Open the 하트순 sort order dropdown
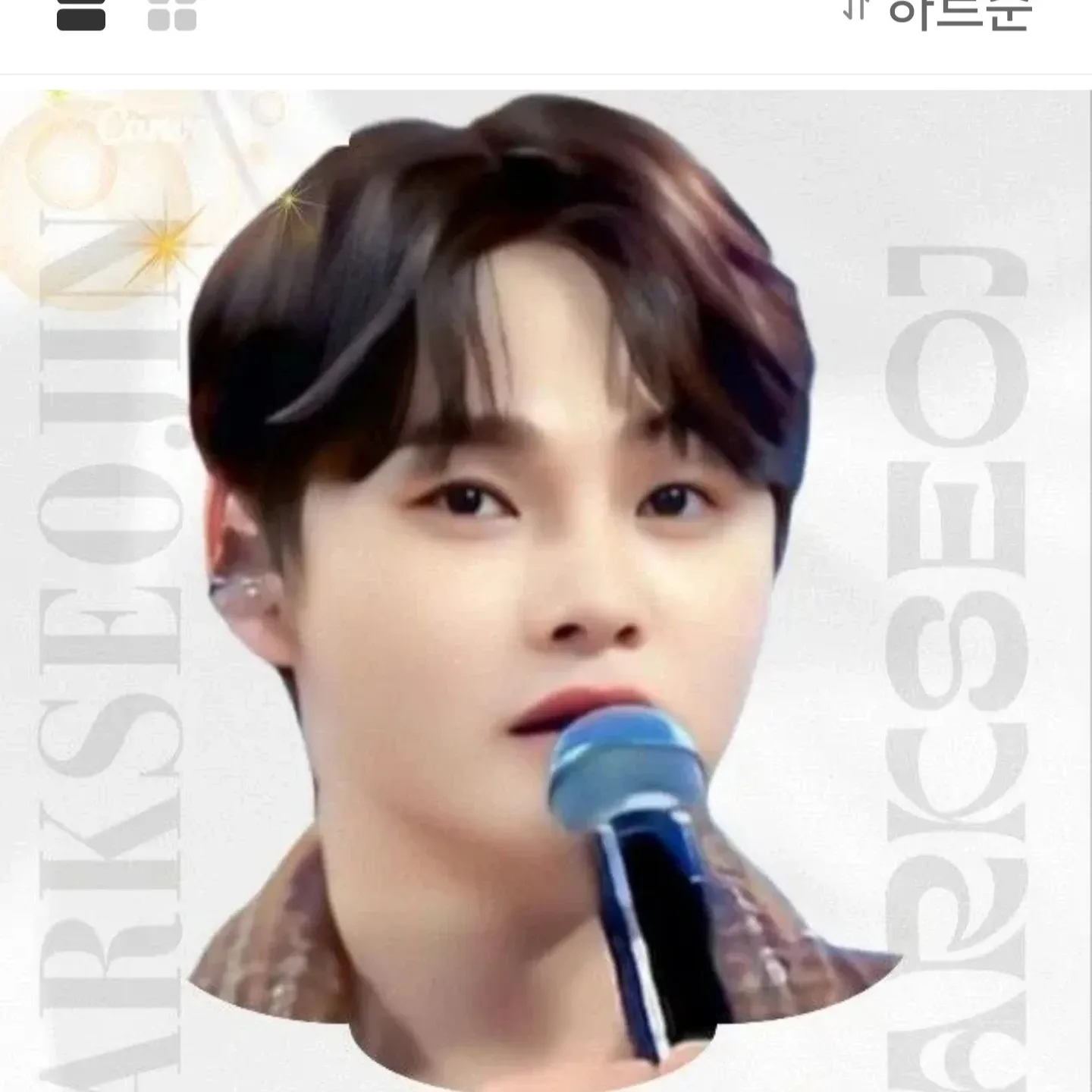This screenshot has height=1092, width=1092. point(940,12)
